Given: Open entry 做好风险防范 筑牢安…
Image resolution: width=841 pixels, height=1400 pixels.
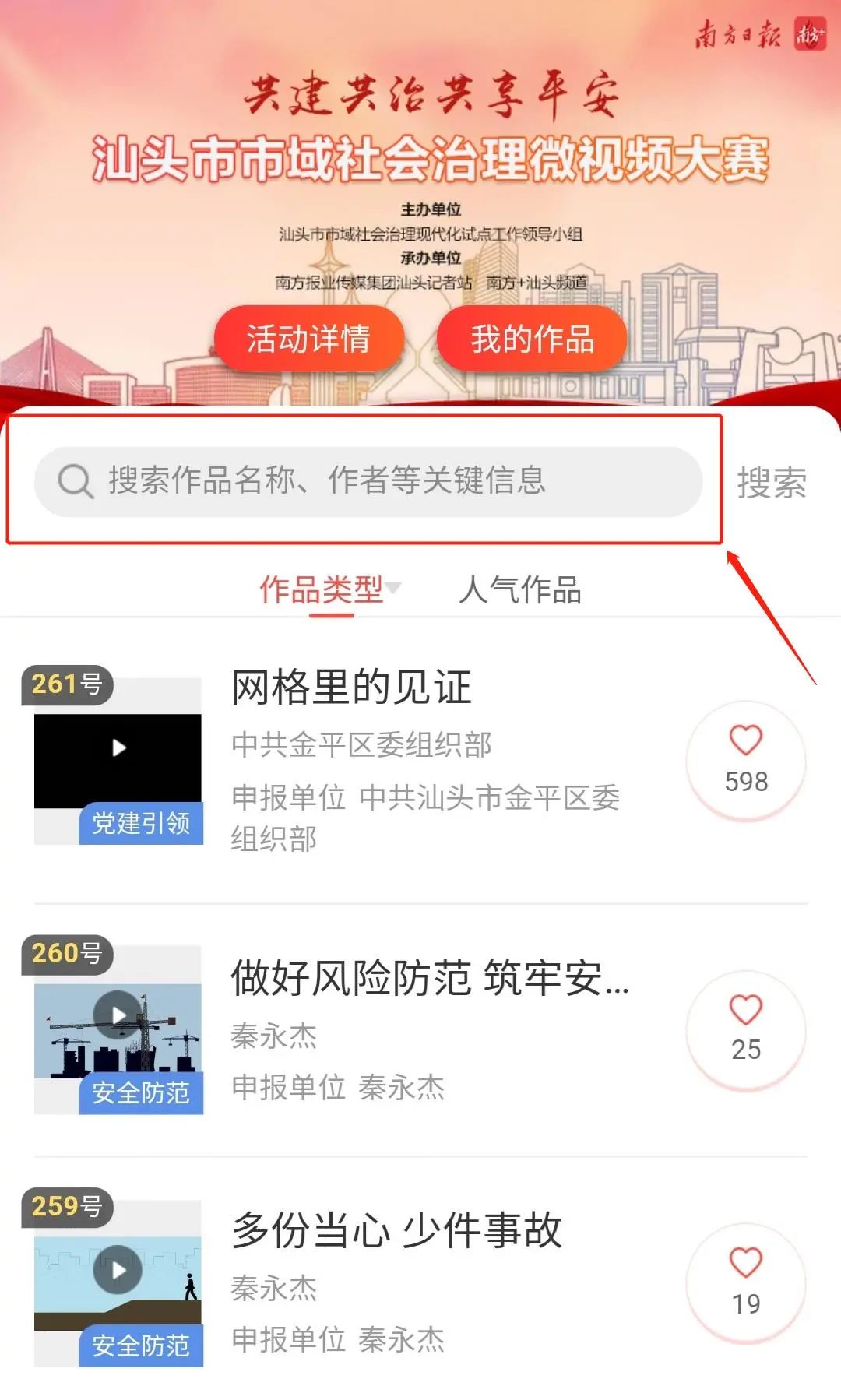Looking at the screenshot, I should tap(430, 978).
